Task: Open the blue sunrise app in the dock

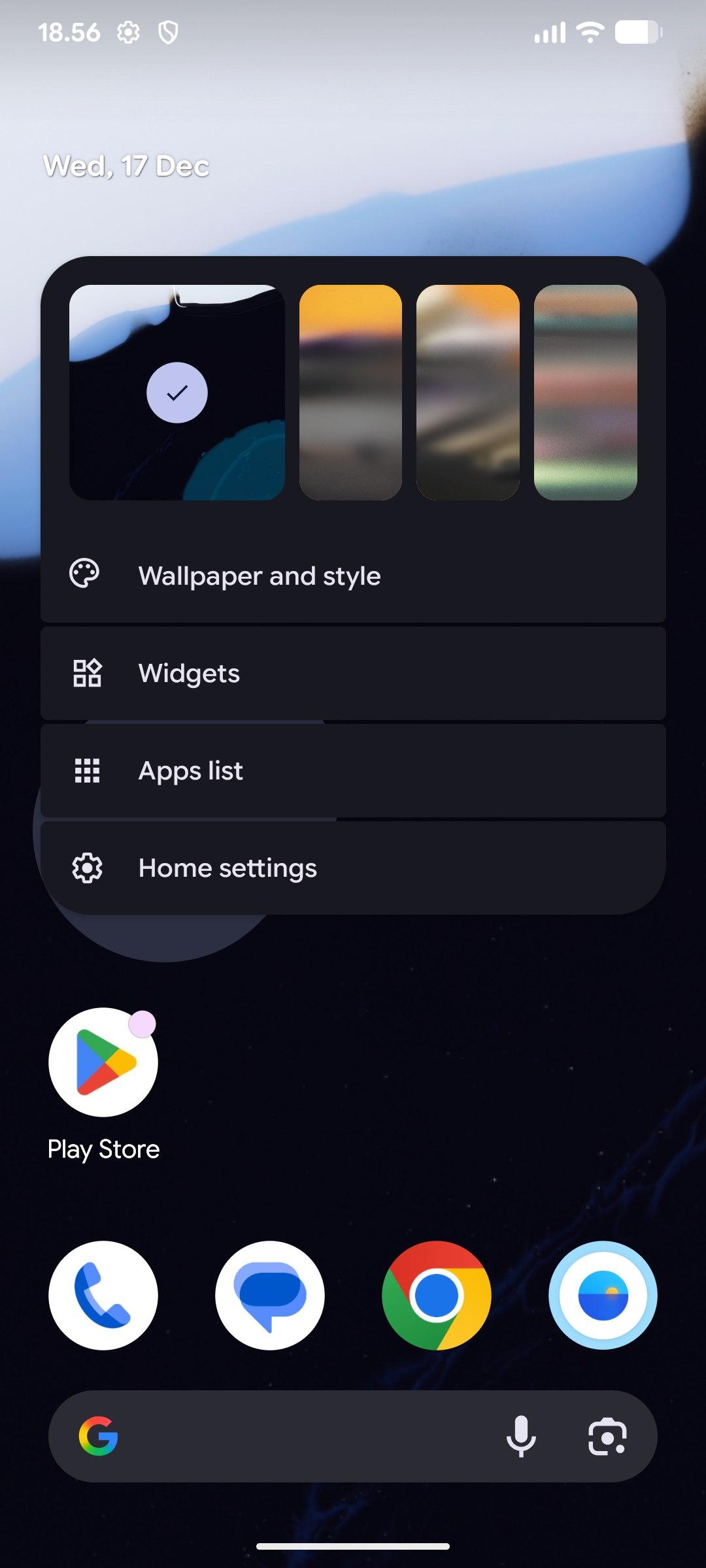Action: click(603, 1295)
